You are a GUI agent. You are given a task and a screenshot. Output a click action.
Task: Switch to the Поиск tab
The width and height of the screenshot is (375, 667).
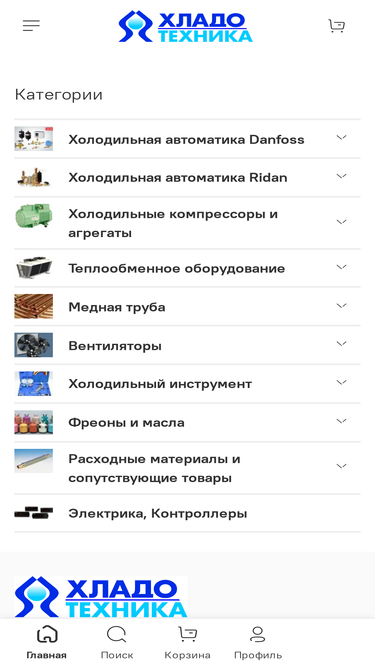(117, 642)
